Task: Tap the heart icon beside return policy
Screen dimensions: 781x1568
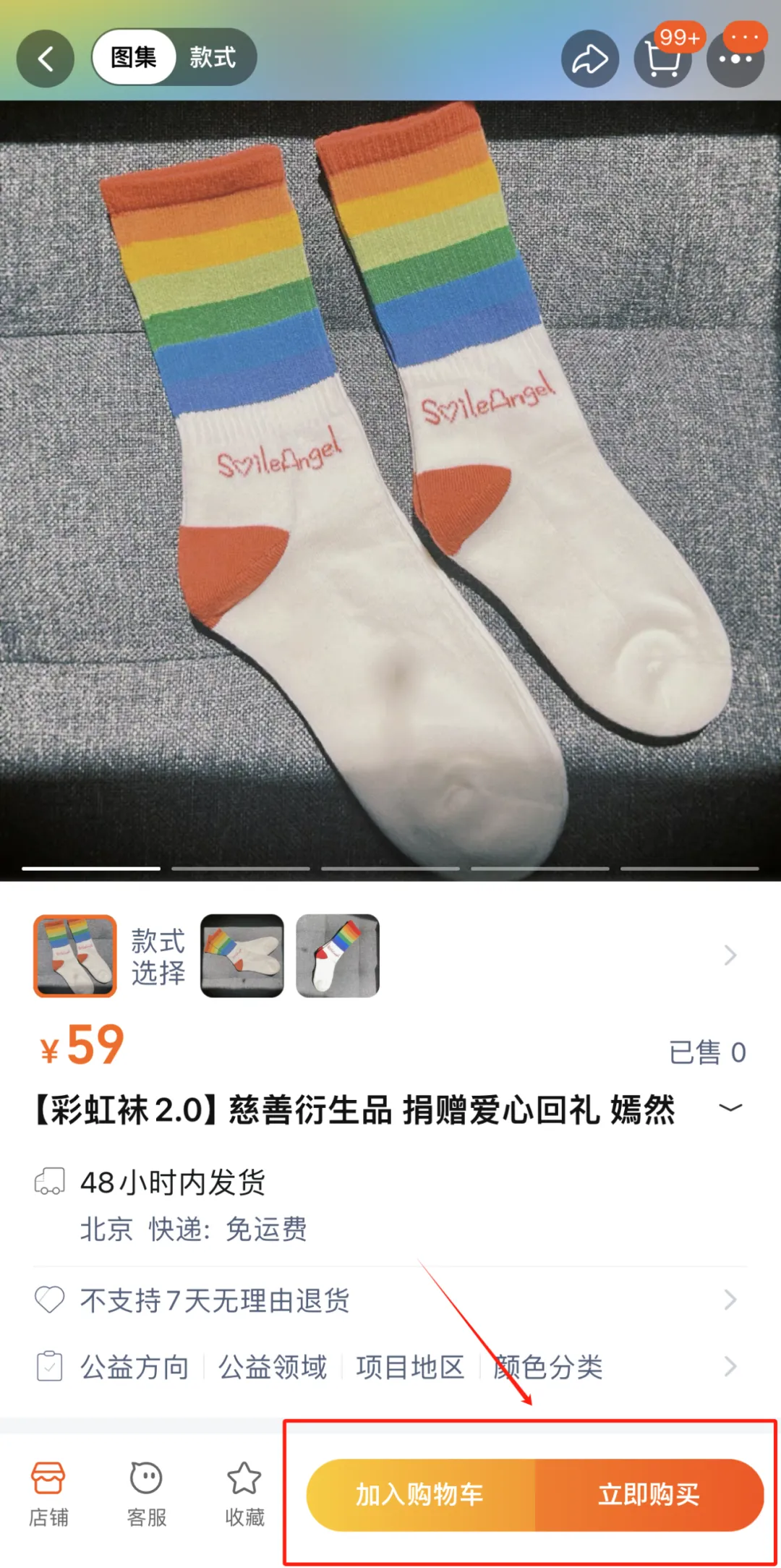Action: coord(49,1298)
